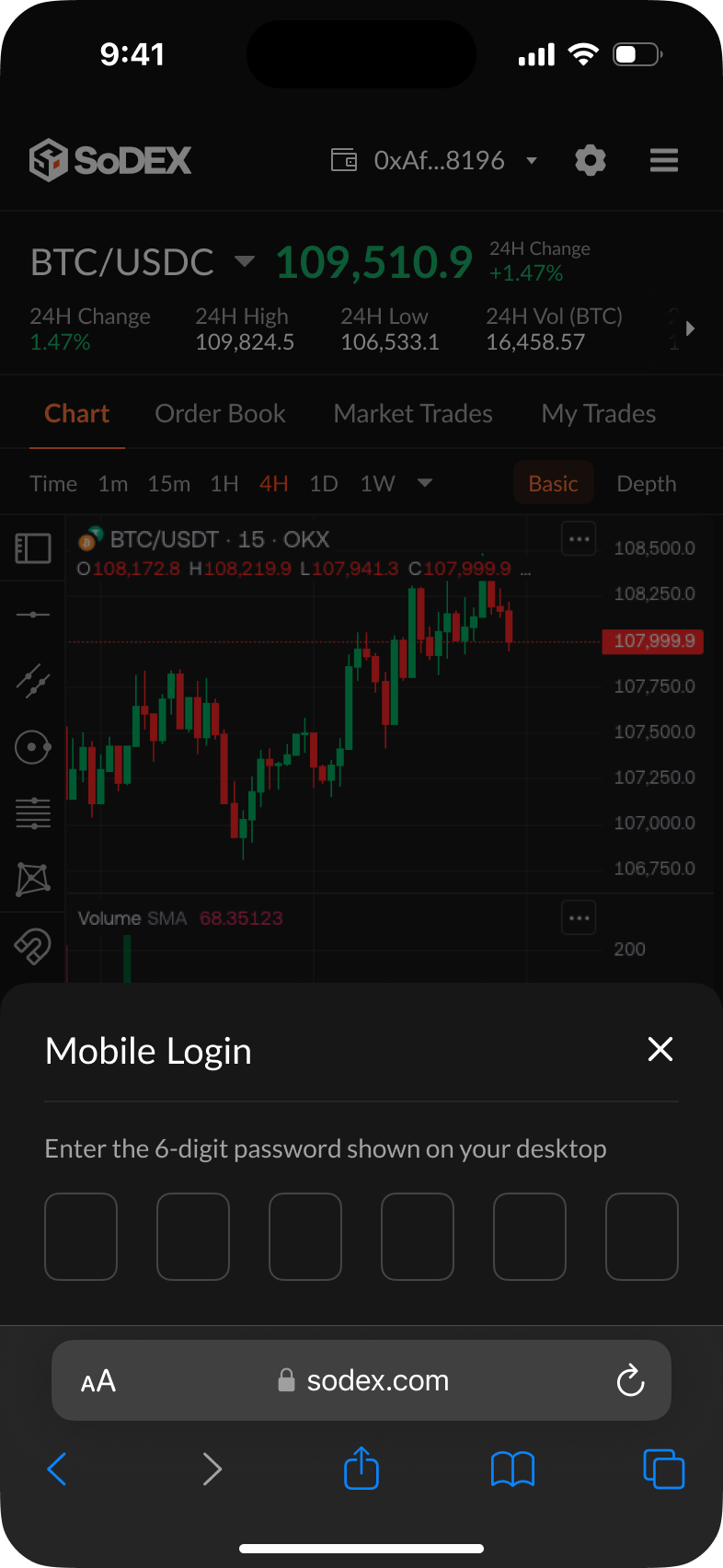Choose the 1W time interval

pos(377,484)
